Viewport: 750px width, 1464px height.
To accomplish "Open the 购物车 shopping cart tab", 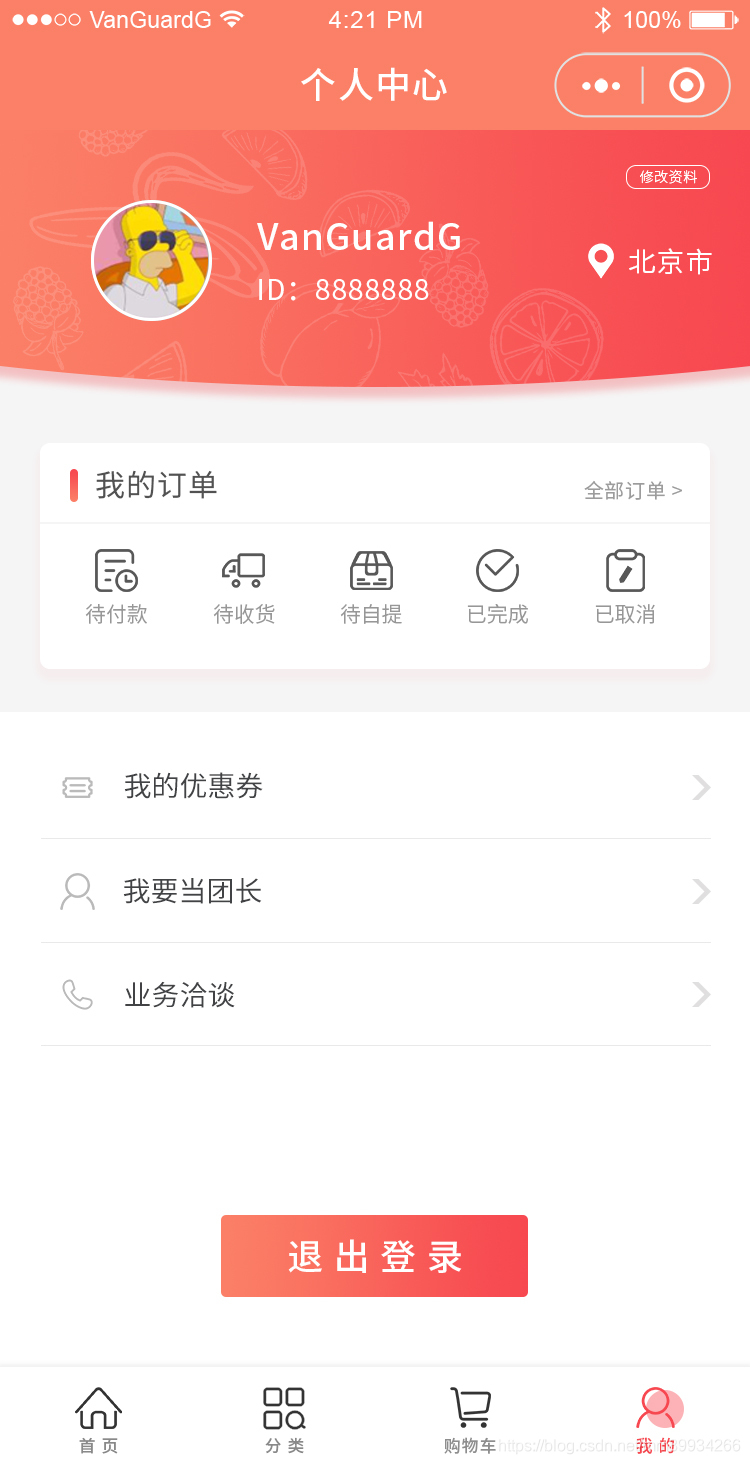I will [x=469, y=1419].
